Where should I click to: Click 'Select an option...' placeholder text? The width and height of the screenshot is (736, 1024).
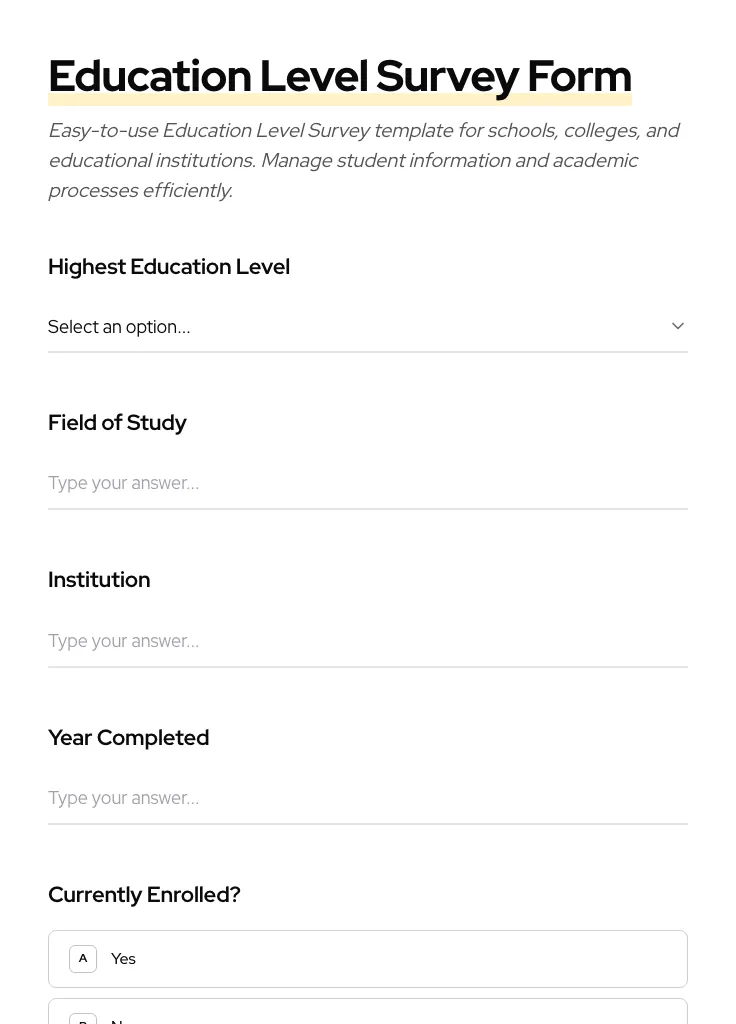coord(119,327)
